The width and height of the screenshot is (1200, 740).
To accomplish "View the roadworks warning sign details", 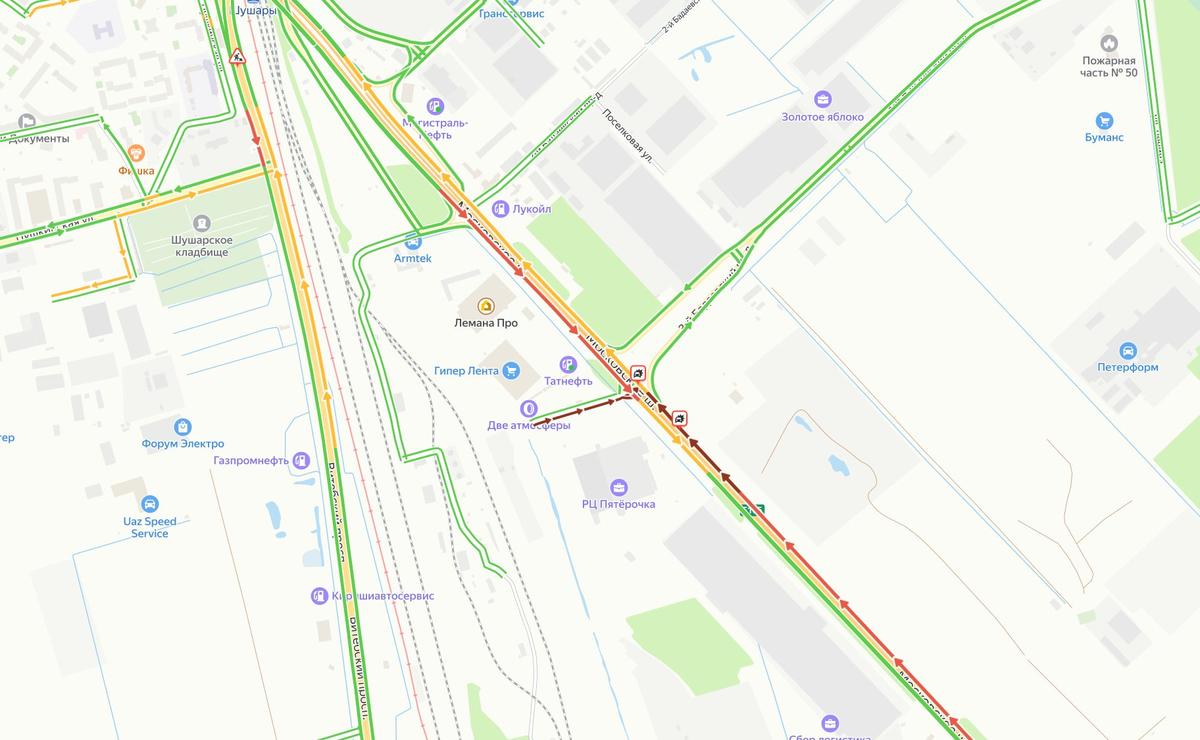I will [238, 56].
